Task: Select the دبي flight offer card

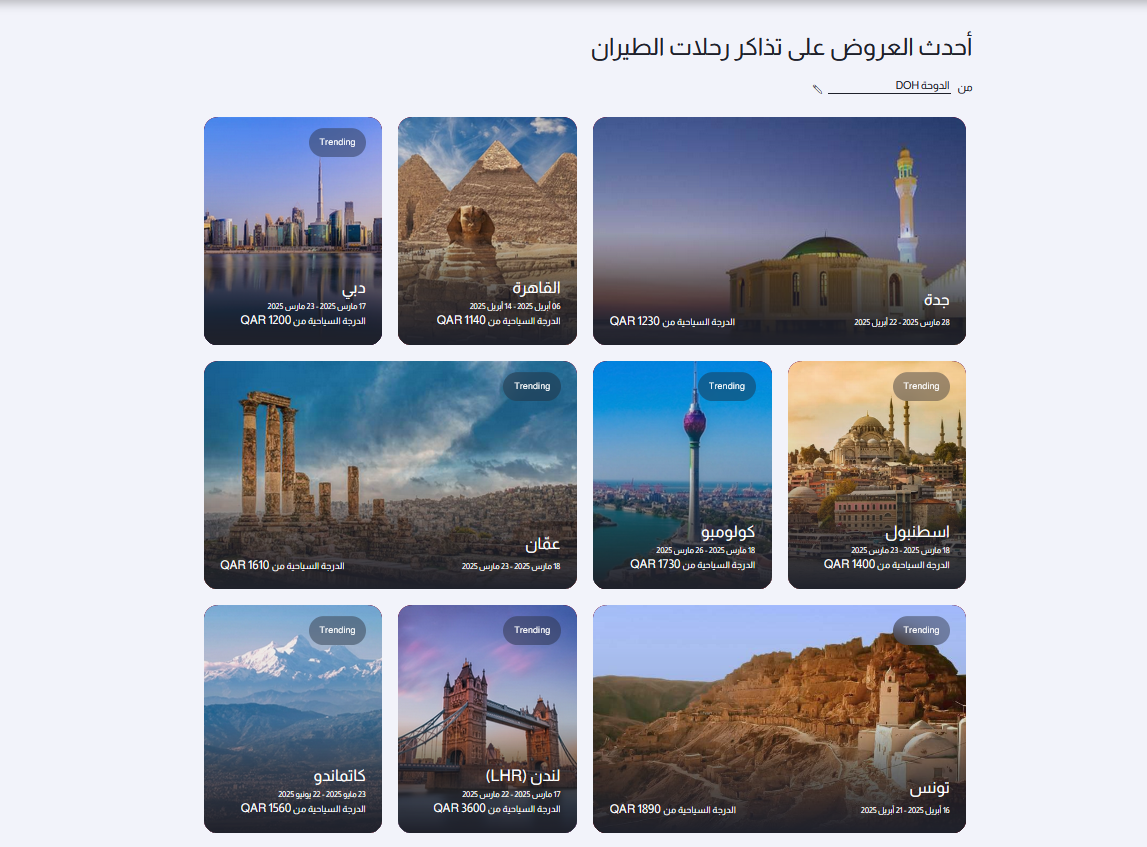Action: (x=292, y=231)
